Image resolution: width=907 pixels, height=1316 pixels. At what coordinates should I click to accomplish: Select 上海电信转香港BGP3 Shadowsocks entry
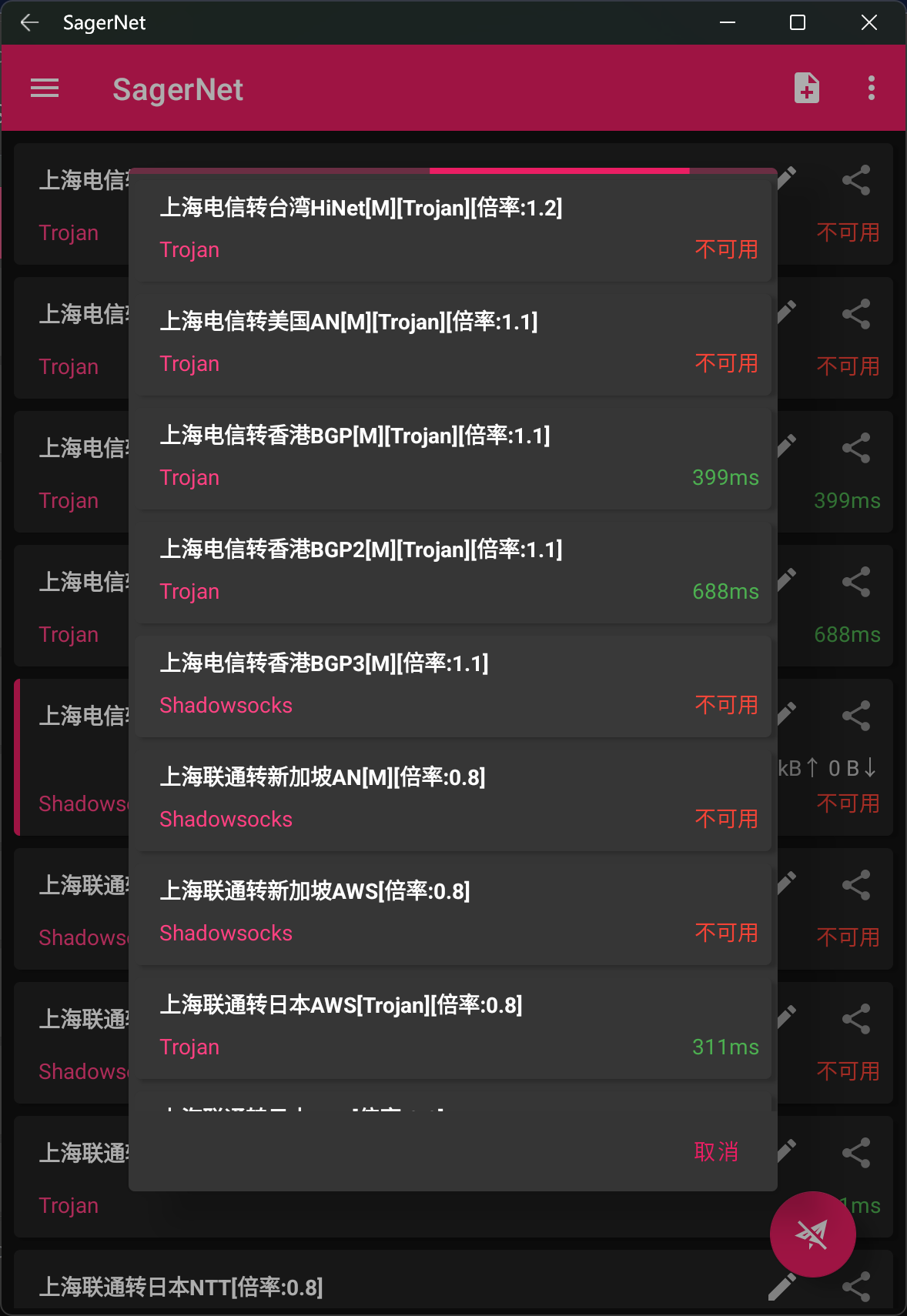click(x=453, y=683)
